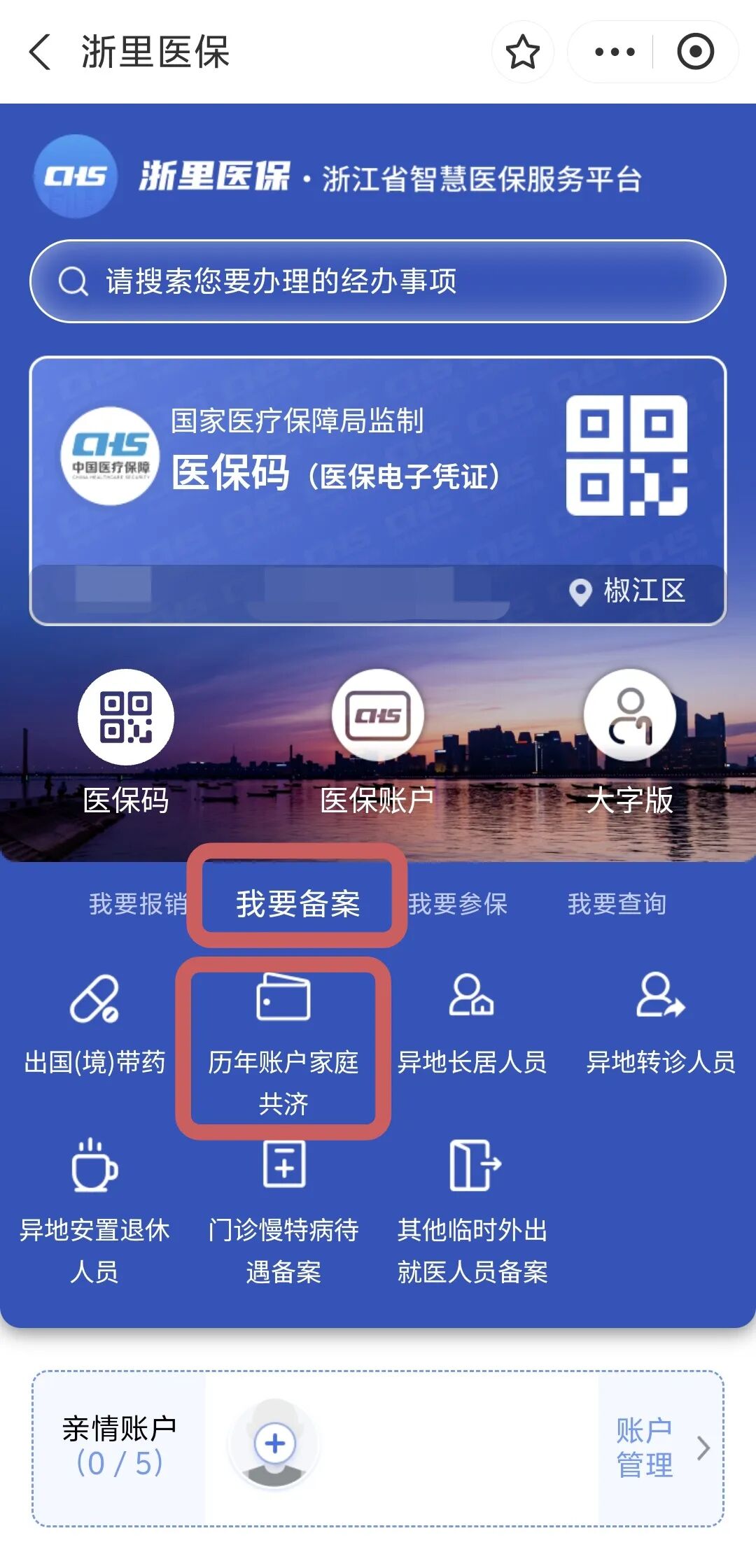The image size is (756, 1568).
Task: Tap the 请搜索您要办理的经办事项 search box
Action: pyautogui.click(x=378, y=281)
